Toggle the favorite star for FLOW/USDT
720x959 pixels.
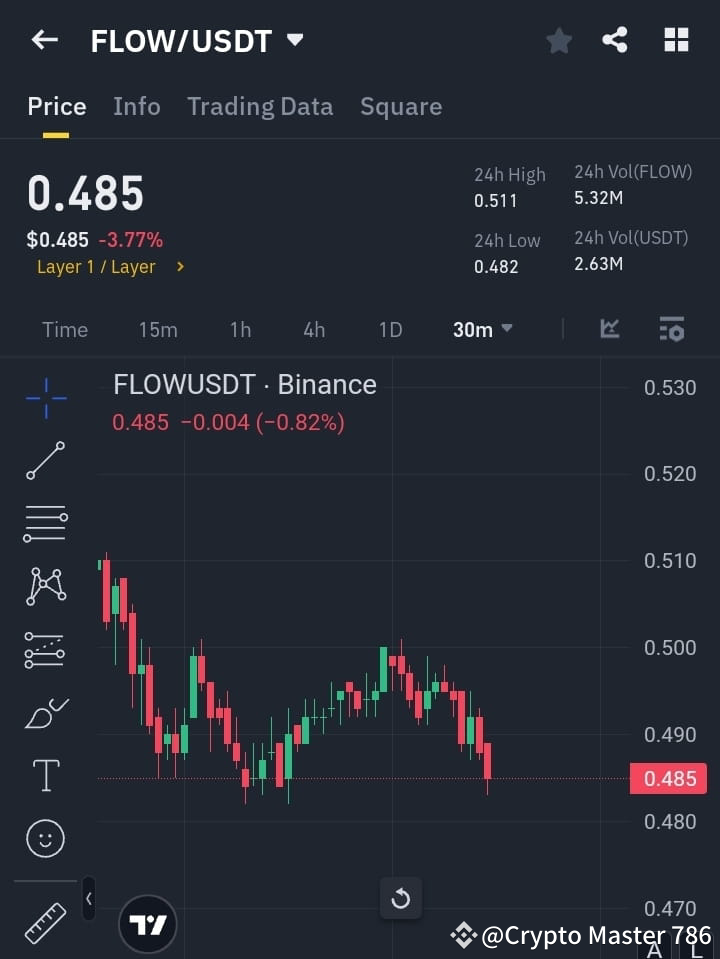558,40
